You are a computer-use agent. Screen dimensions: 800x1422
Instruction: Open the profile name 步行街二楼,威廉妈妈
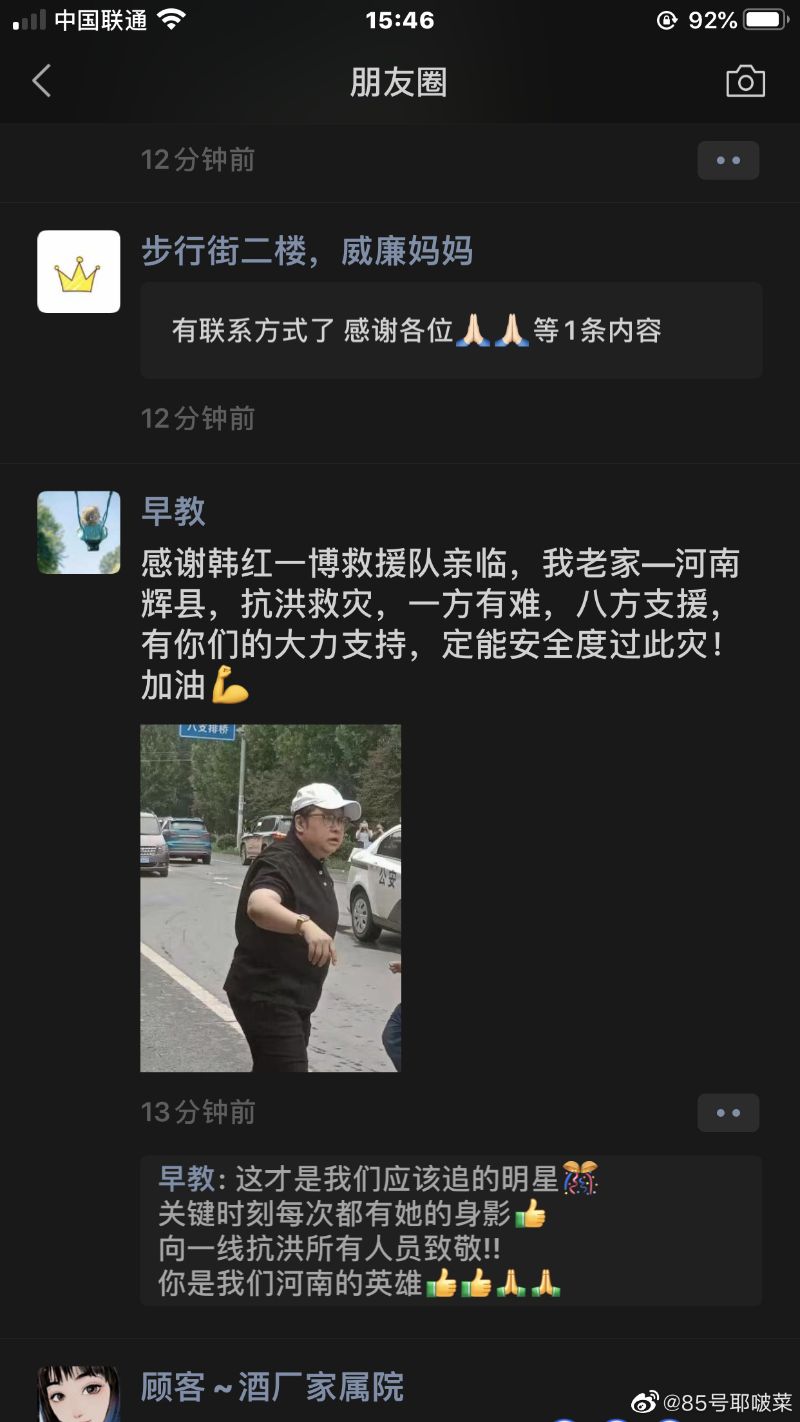tap(306, 251)
